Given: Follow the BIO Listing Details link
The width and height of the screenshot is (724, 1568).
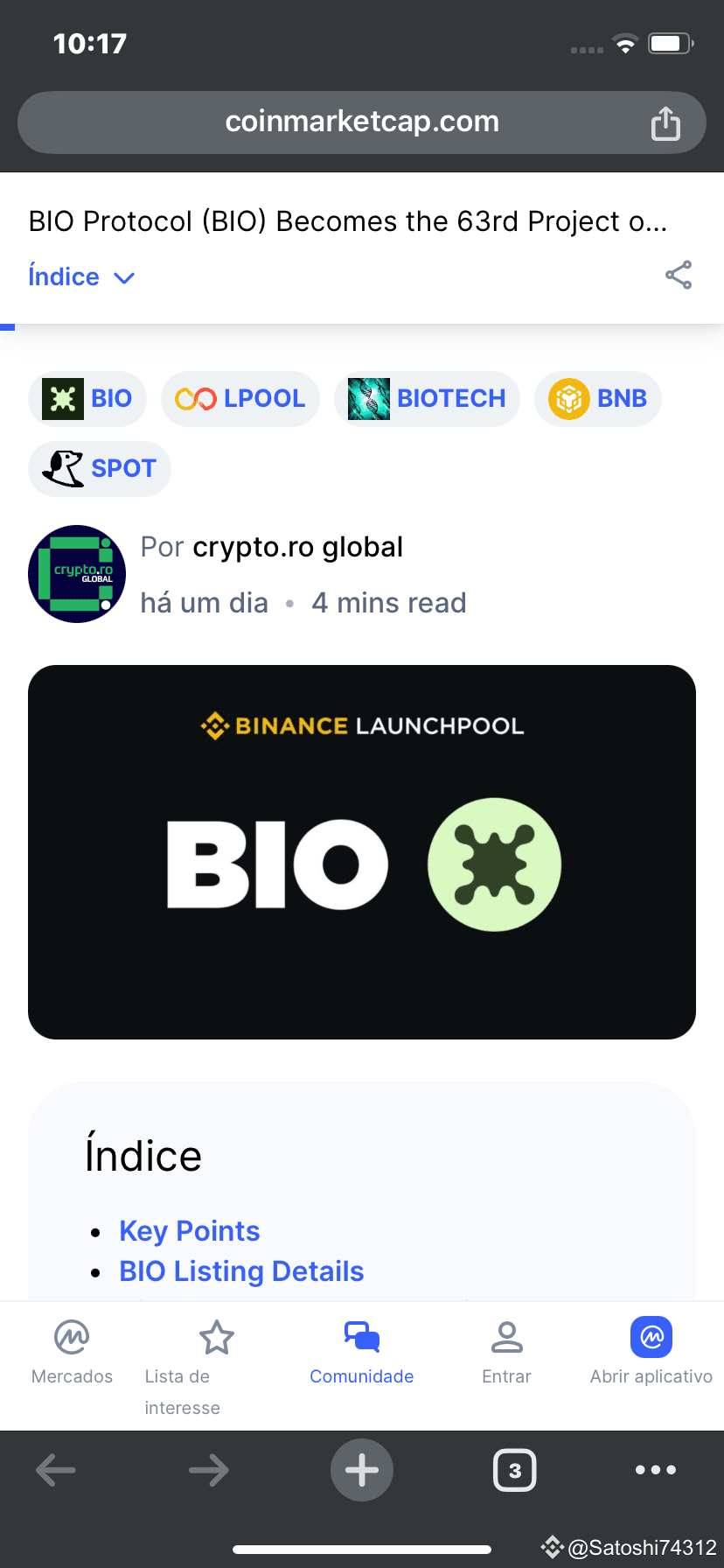Looking at the screenshot, I should click(241, 1270).
